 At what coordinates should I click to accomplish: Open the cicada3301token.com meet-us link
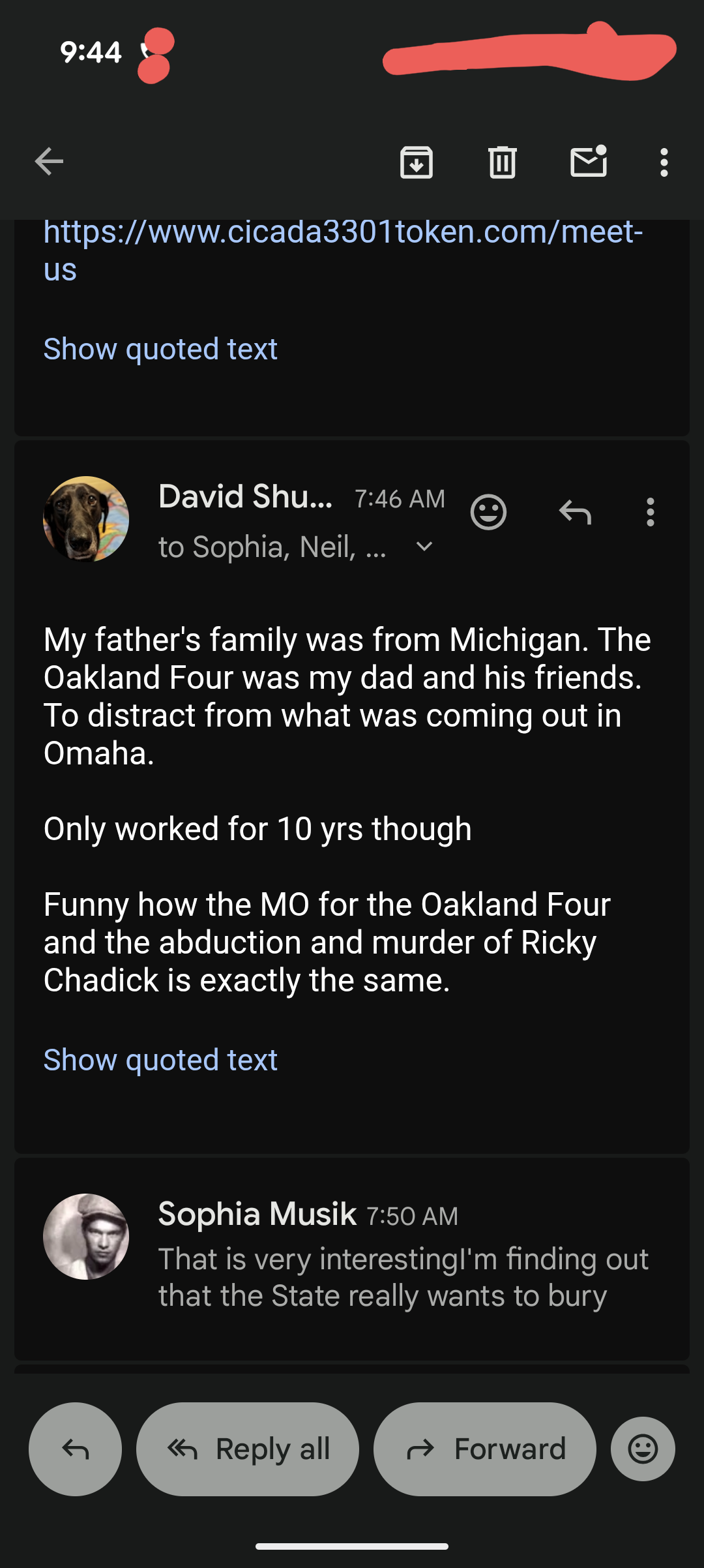click(343, 250)
